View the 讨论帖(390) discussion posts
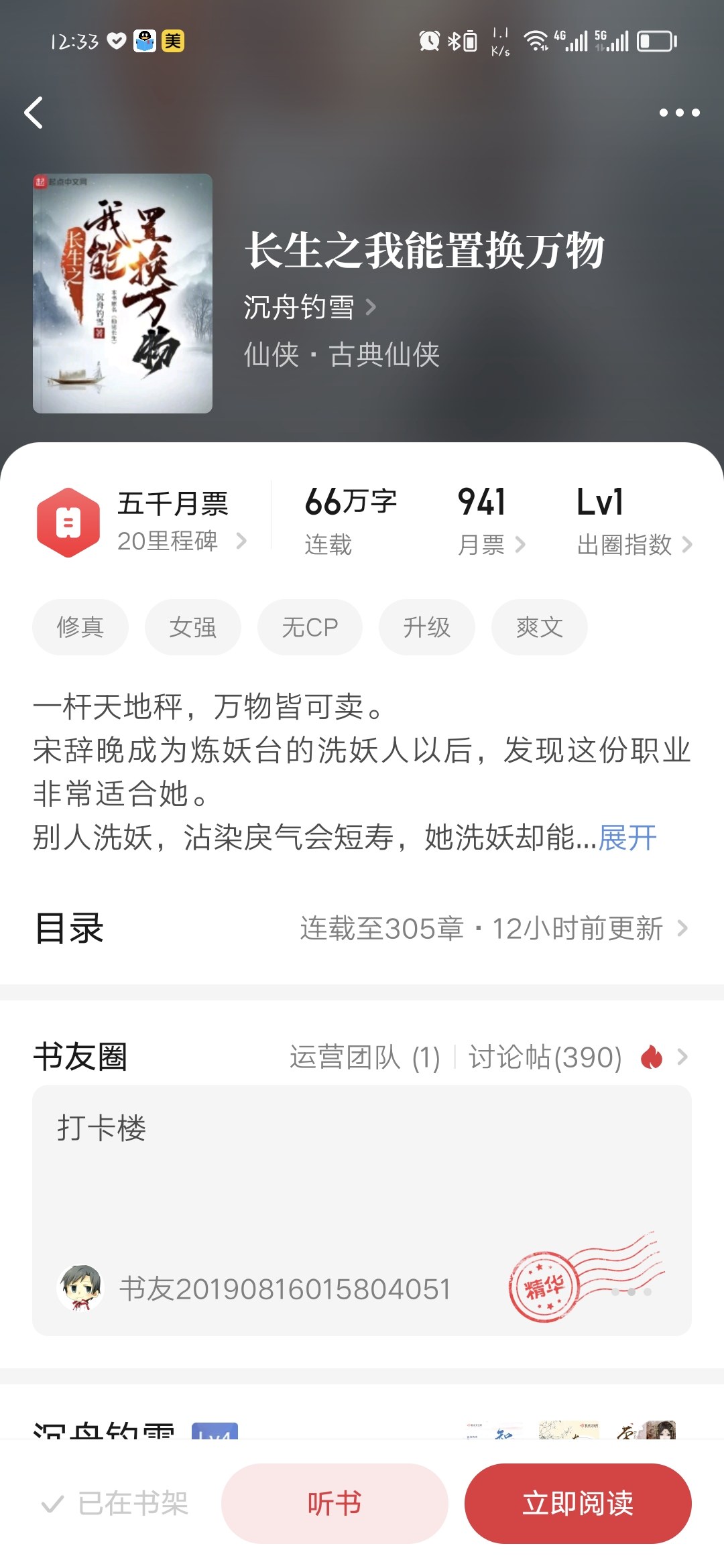Image resolution: width=724 pixels, height=1568 pixels. pos(545,1057)
